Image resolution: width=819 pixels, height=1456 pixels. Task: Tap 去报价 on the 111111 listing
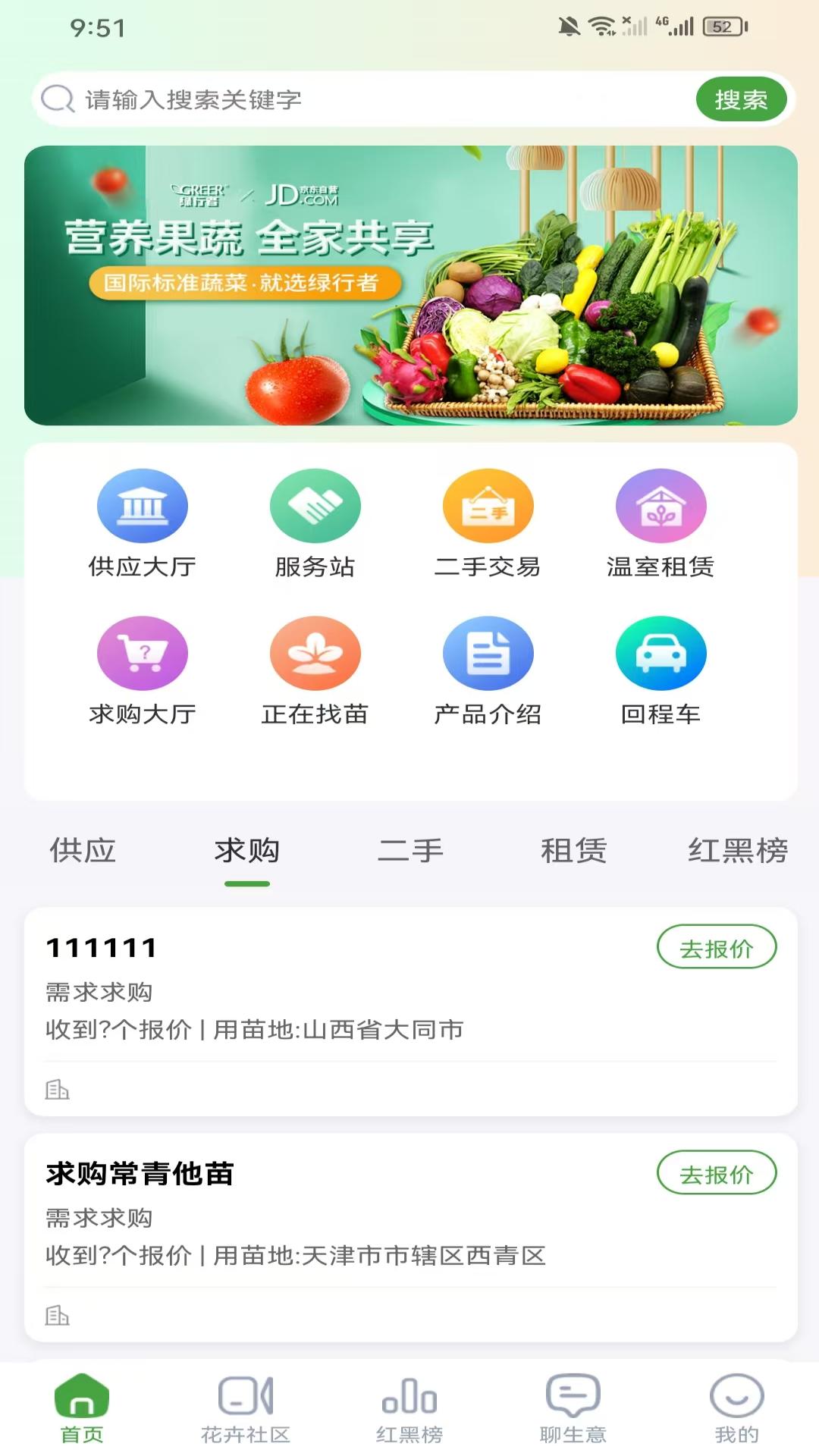(717, 946)
